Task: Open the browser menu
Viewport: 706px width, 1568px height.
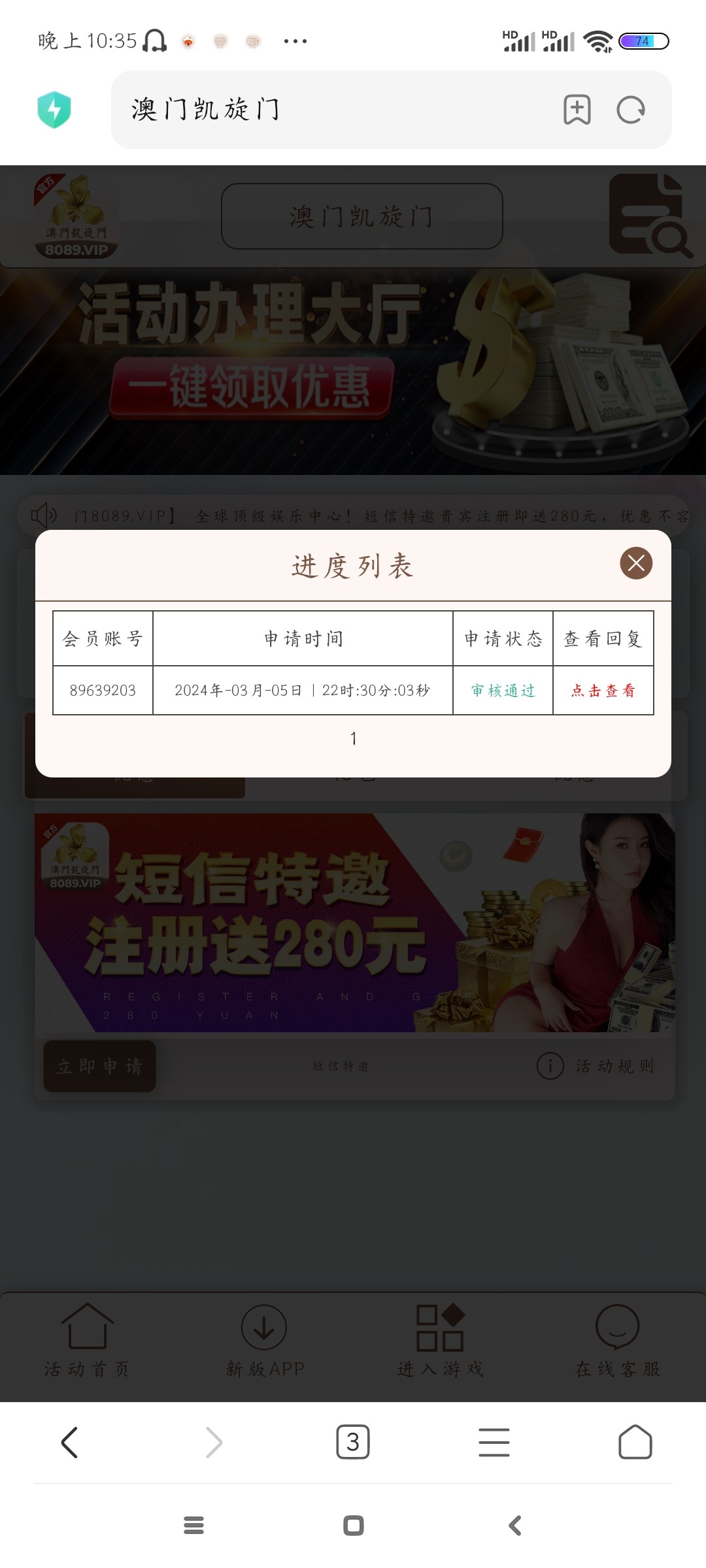Action: pyautogui.click(x=494, y=1442)
